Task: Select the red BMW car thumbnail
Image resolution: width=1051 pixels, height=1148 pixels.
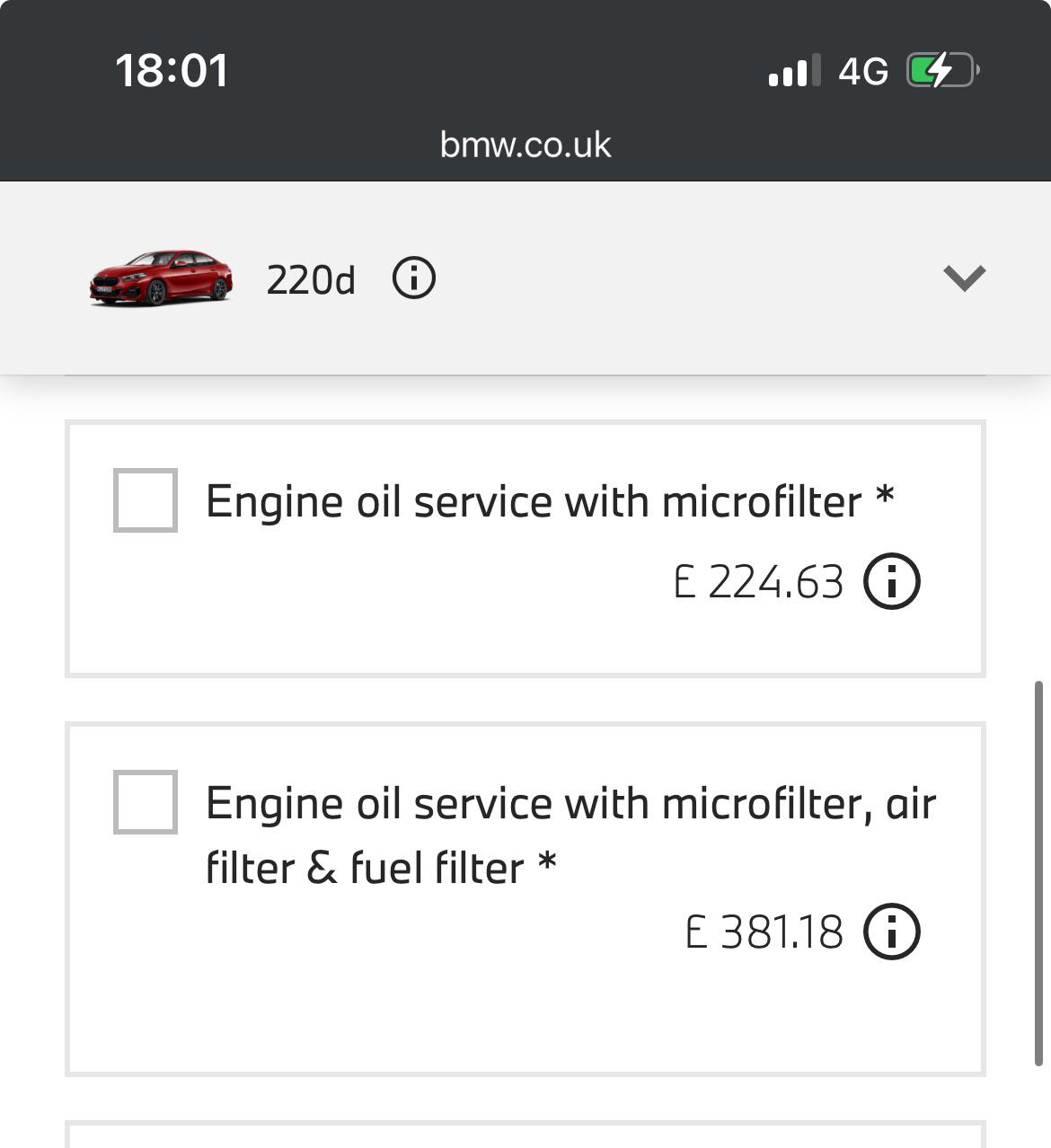Action: click(162, 278)
